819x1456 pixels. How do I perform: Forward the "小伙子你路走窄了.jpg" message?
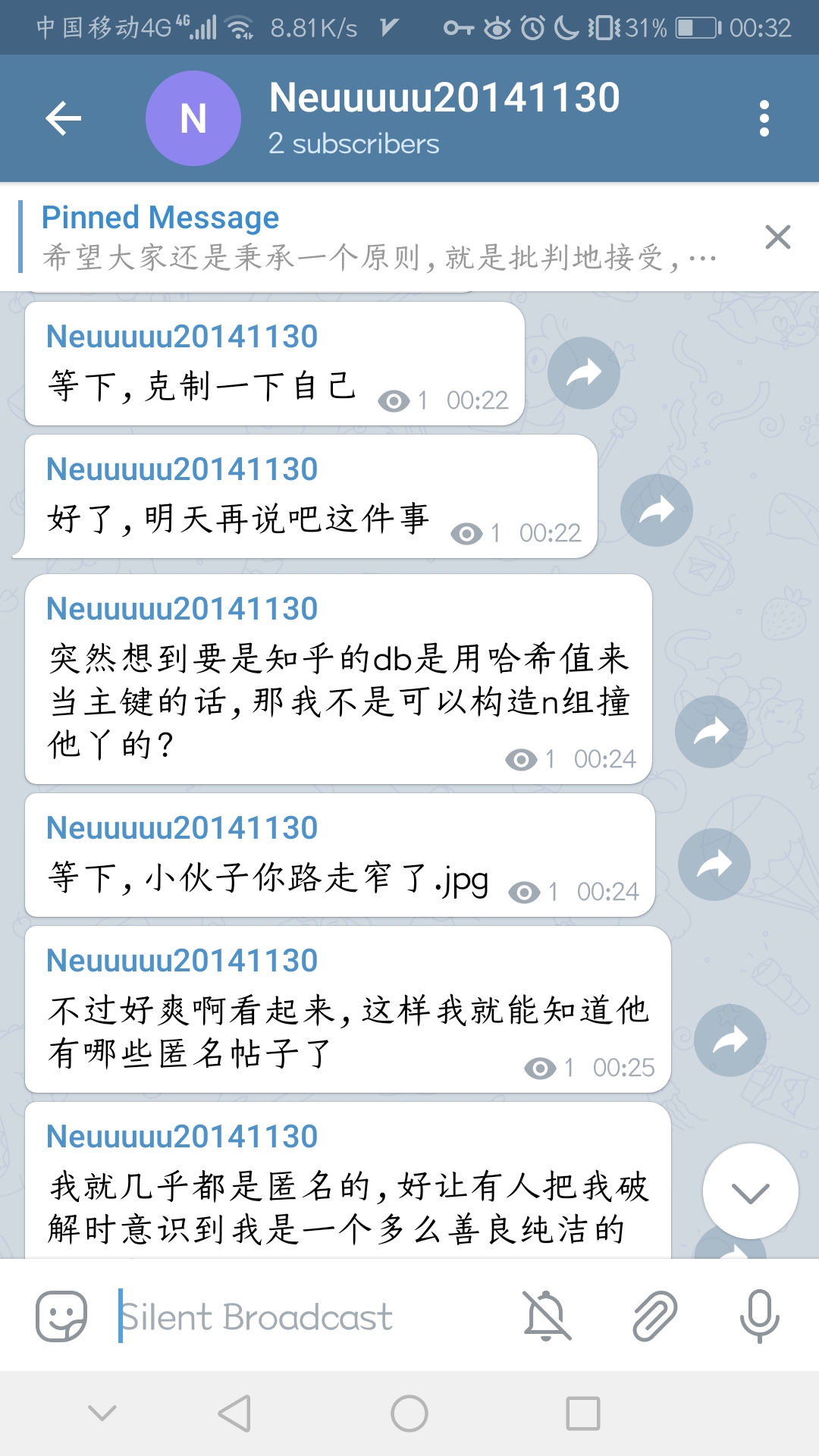pos(714,864)
